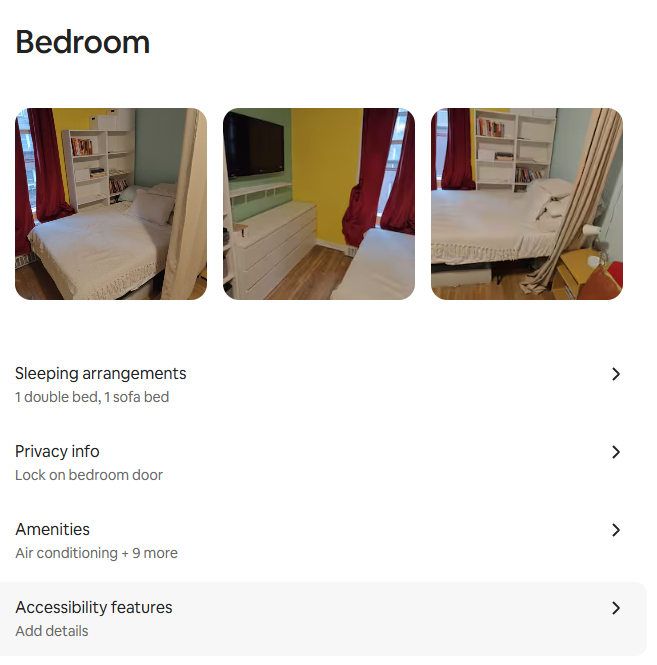Open the bedroom photo showing the TV
The height and width of the screenshot is (665, 657).
click(x=318, y=204)
